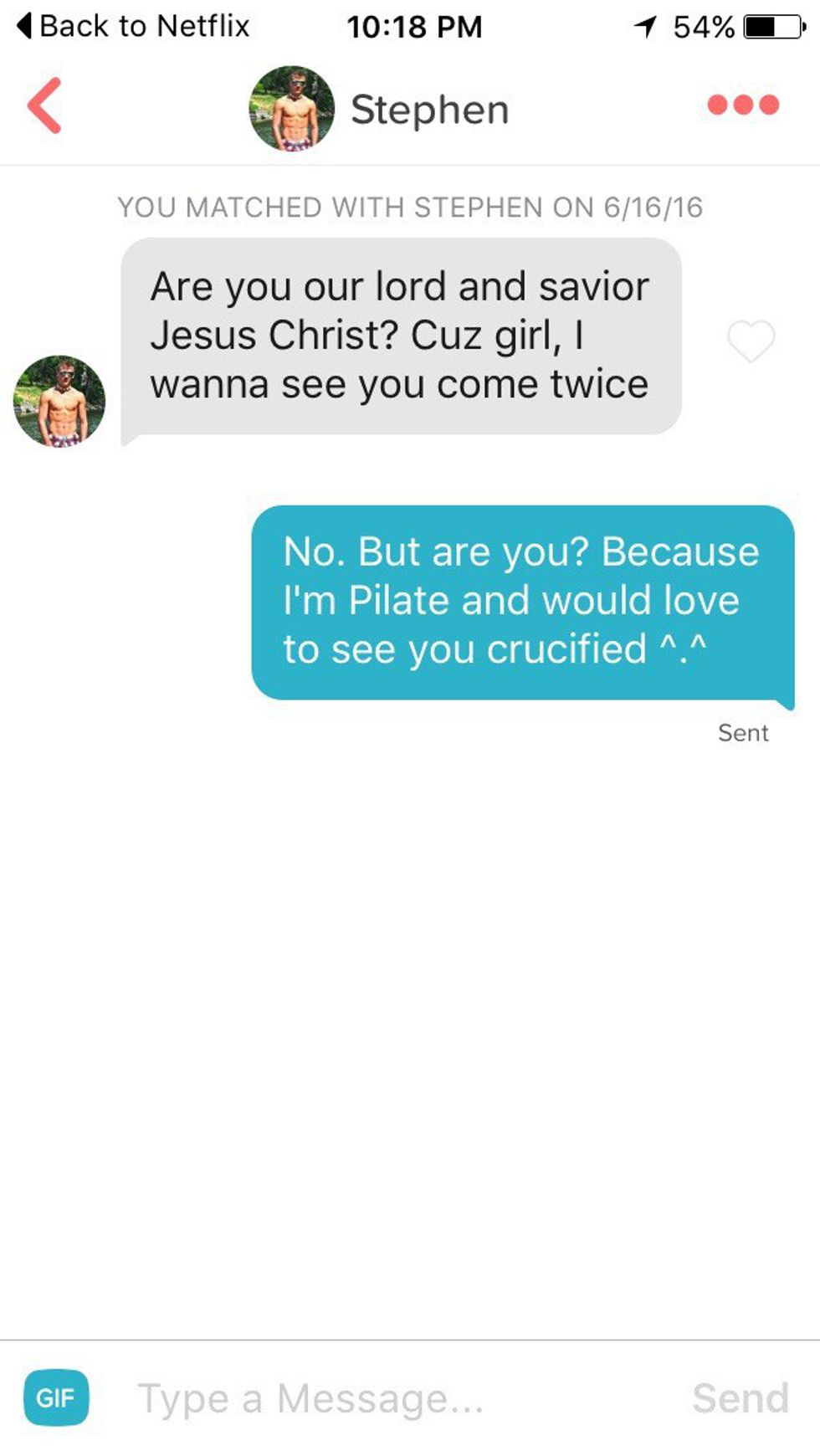Tap the Send button
The height and width of the screenshot is (1456, 820).
click(x=740, y=1398)
